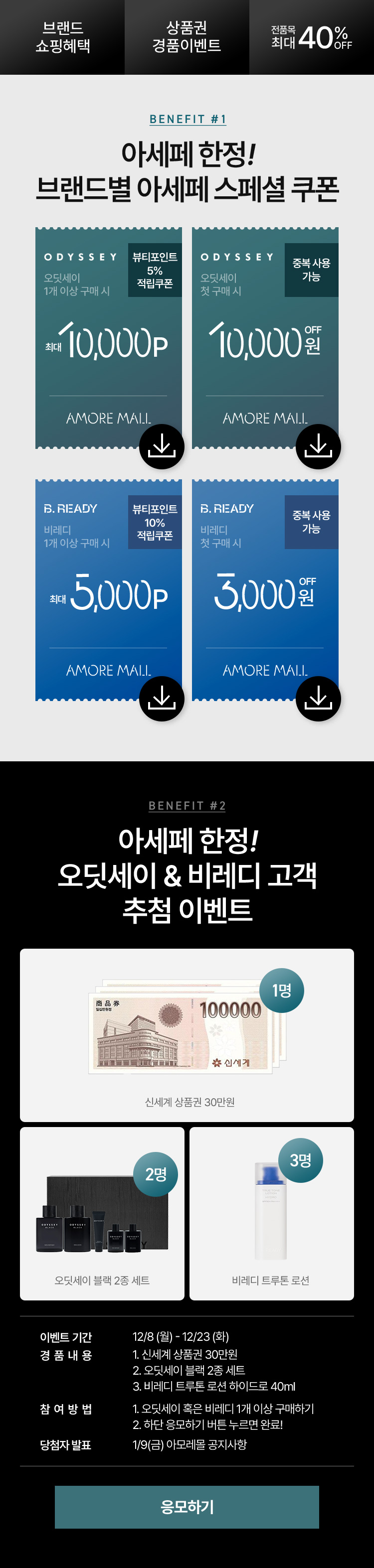Download Odyssey 첫 구매 10,000원 OFF coupon
Screen dimensions: 374x1568
[318, 447]
